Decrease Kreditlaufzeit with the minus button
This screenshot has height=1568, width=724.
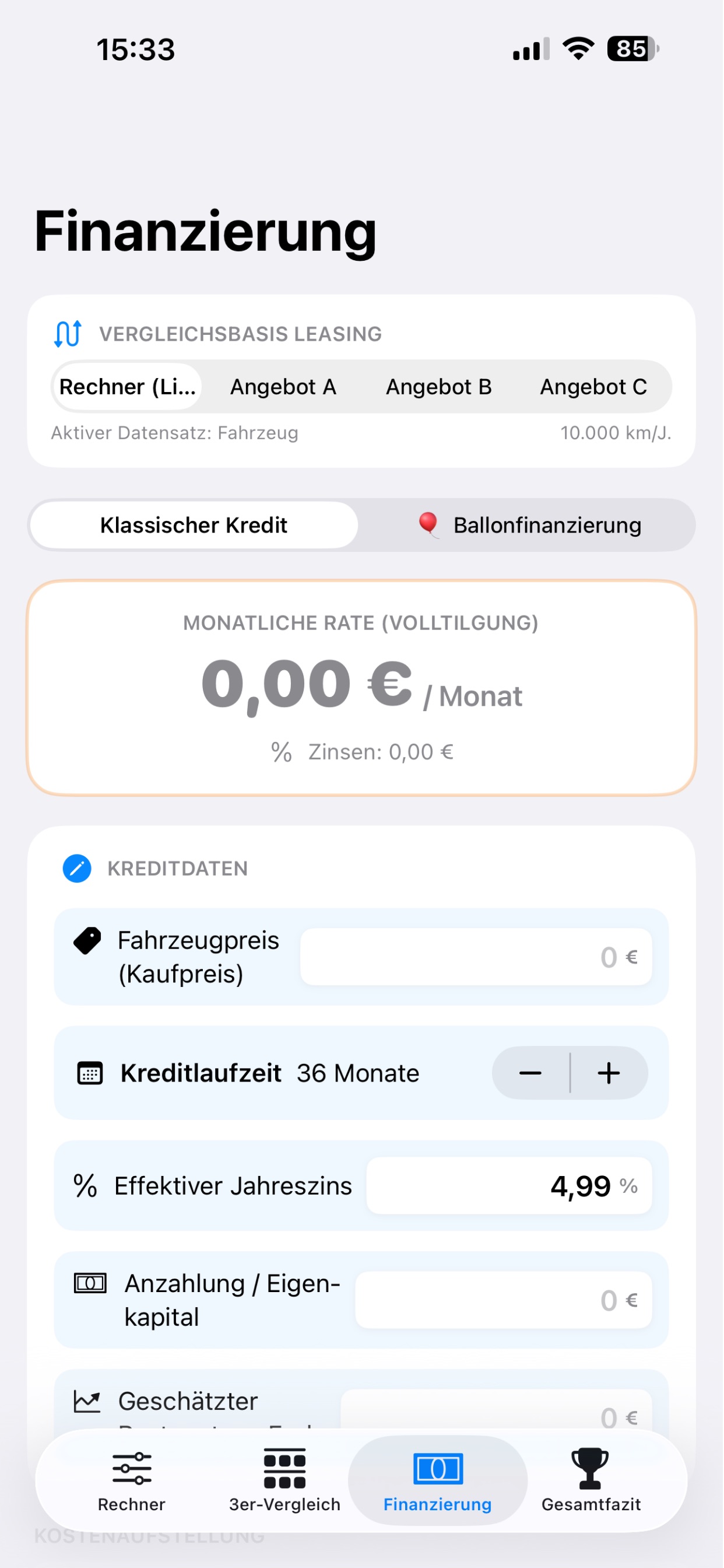pos(531,1073)
